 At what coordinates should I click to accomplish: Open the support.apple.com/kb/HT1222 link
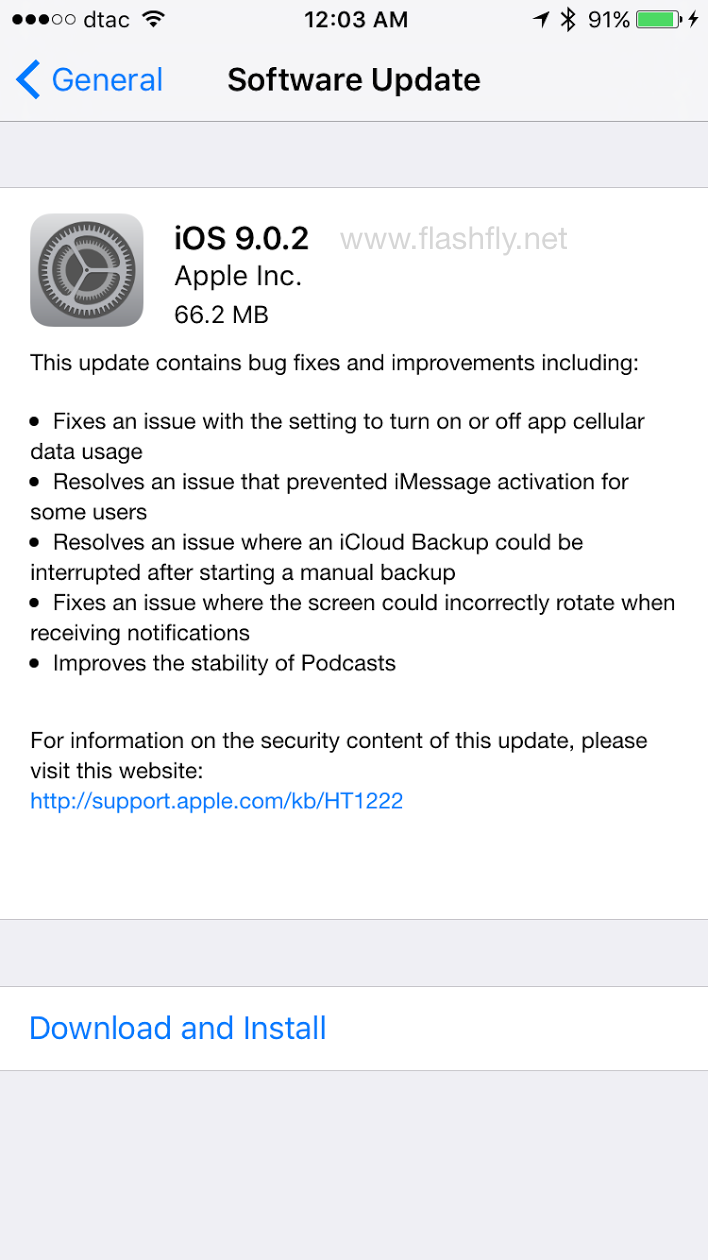click(216, 801)
